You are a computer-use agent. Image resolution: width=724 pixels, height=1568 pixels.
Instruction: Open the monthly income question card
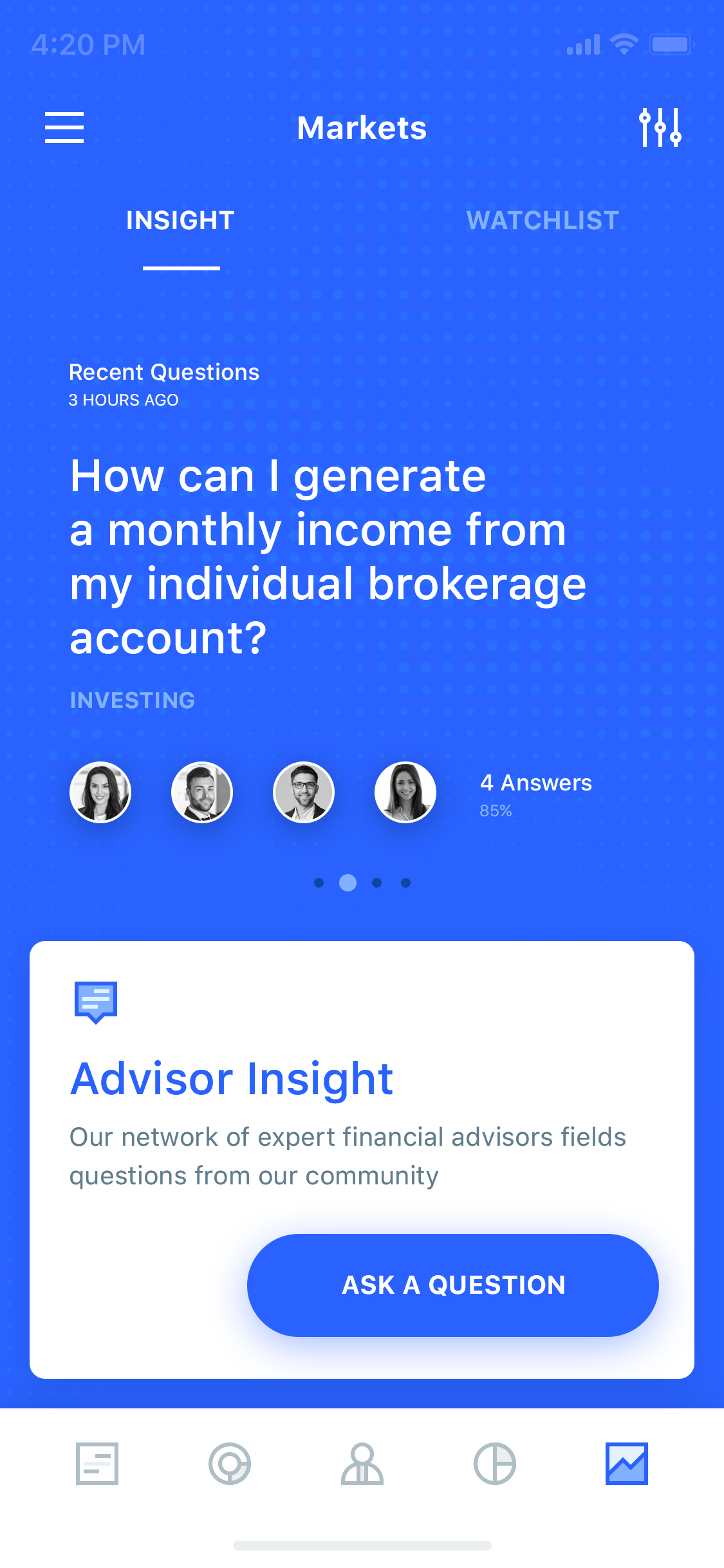(x=328, y=557)
